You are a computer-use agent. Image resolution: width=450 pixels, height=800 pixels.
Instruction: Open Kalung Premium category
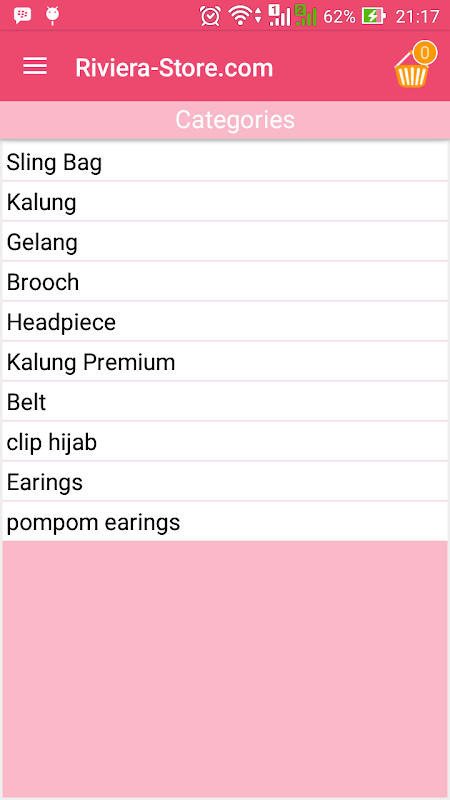coord(225,362)
